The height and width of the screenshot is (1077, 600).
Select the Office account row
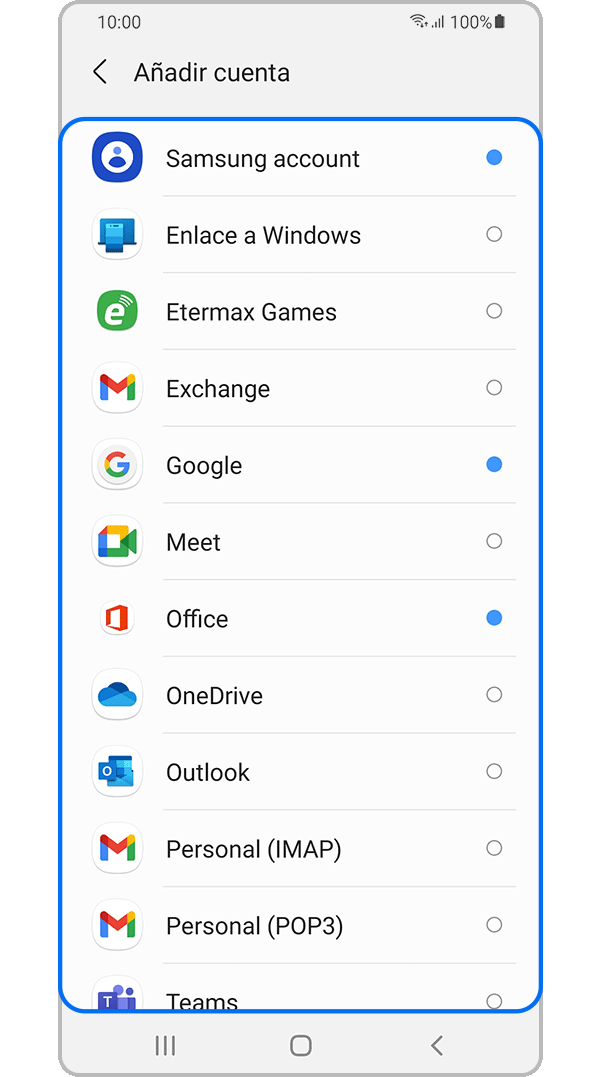(x=197, y=619)
